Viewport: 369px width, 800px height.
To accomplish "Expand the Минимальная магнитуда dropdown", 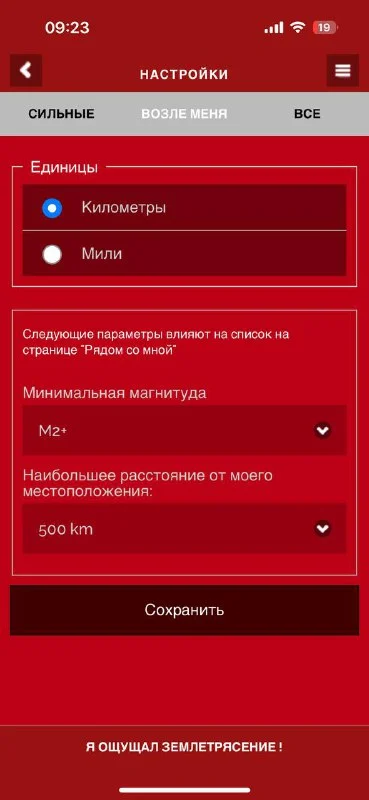I will pyautogui.click(x=184, y=430).
